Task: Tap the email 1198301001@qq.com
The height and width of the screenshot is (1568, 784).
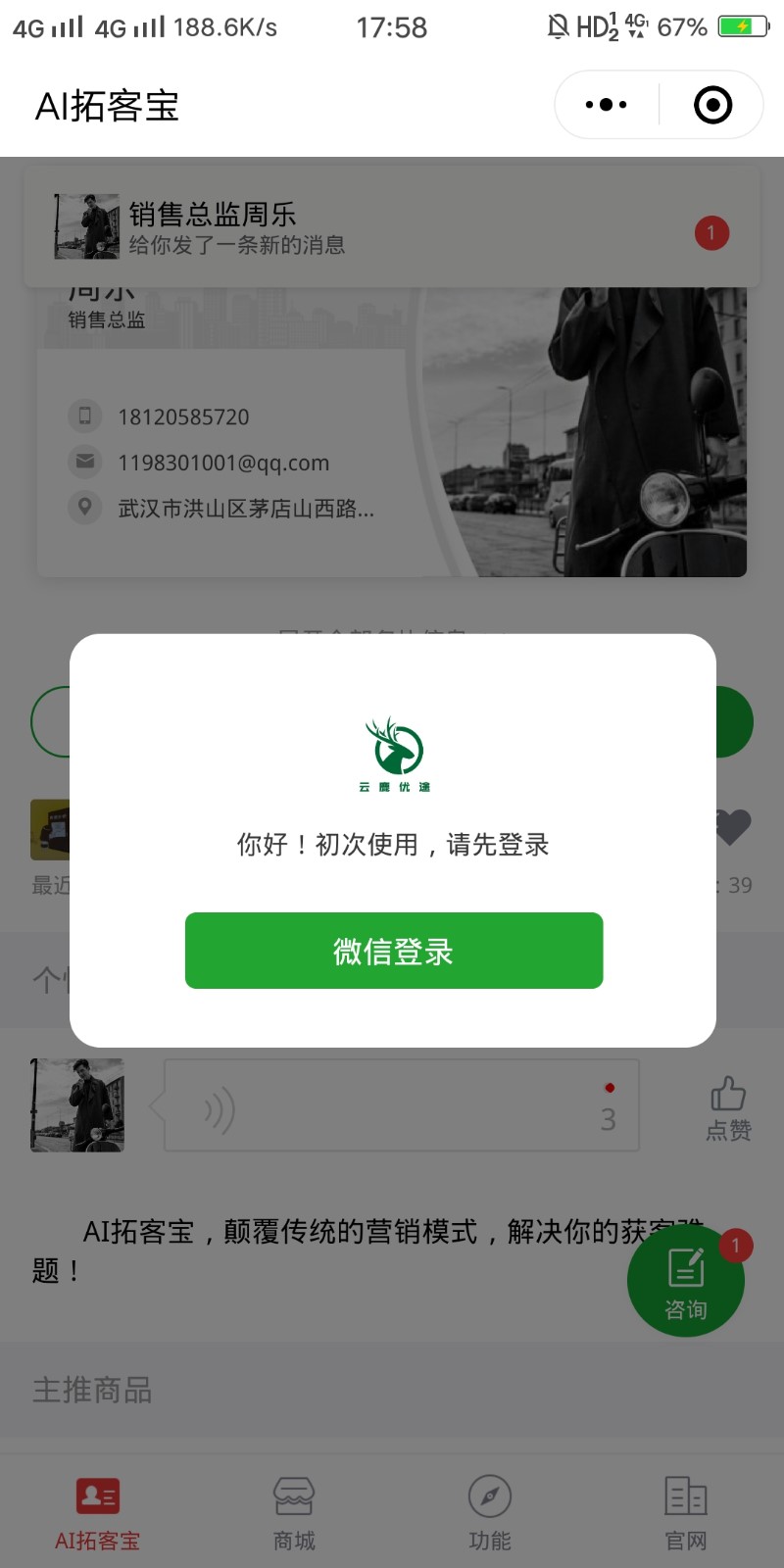Action: click(x=222, y=463)
